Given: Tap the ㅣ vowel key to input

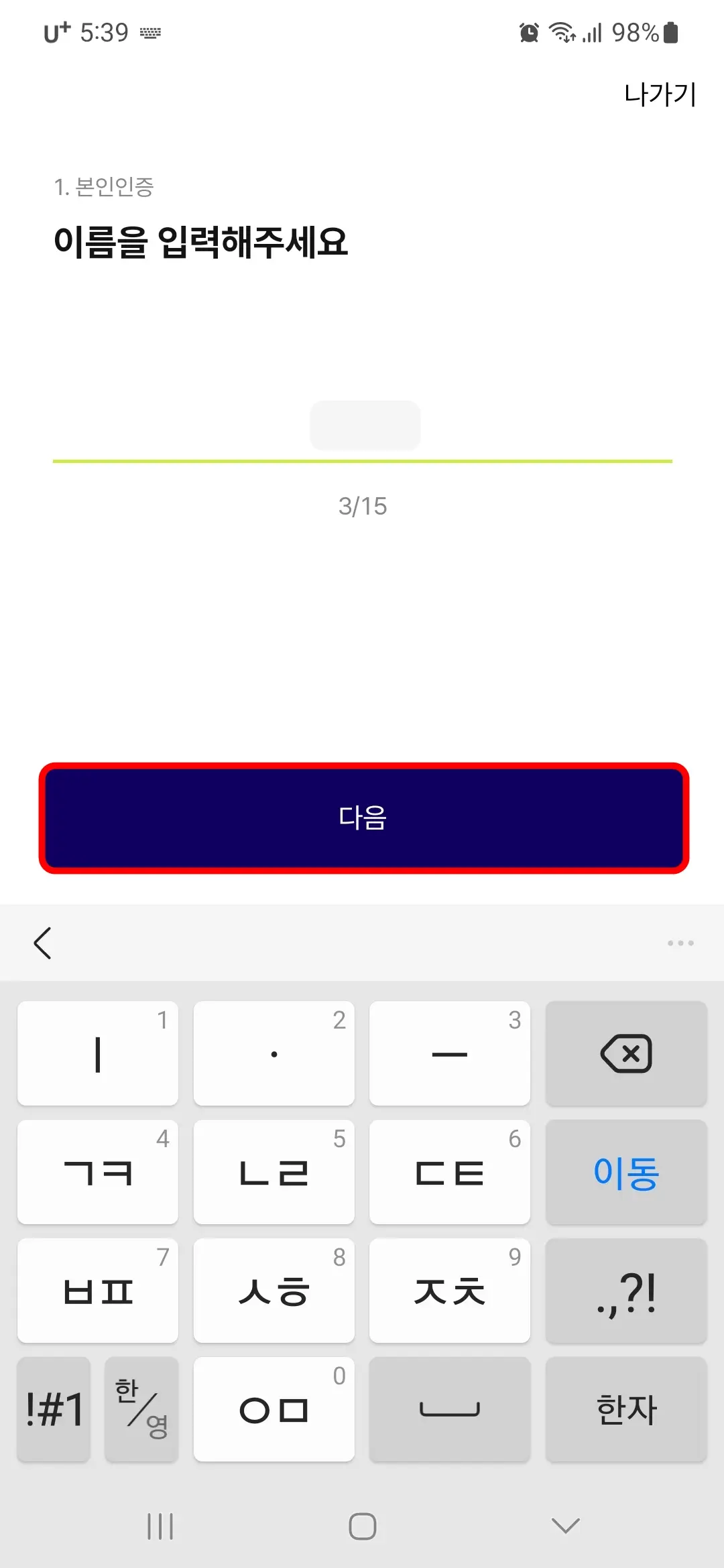Looking at the screenshot, I should (x=97, y=1054).
